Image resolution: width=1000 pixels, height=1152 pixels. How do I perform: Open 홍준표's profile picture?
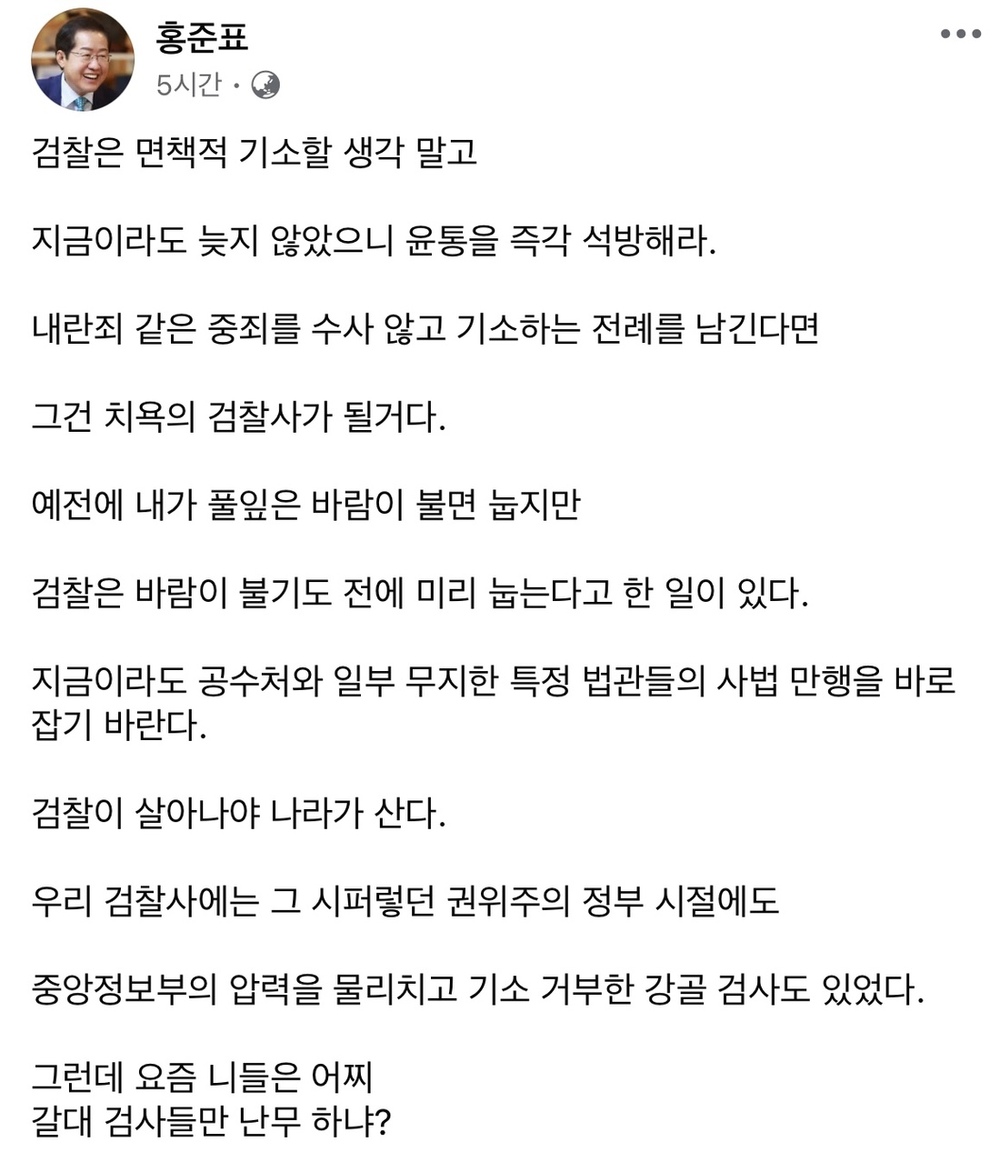pos(83,60)
